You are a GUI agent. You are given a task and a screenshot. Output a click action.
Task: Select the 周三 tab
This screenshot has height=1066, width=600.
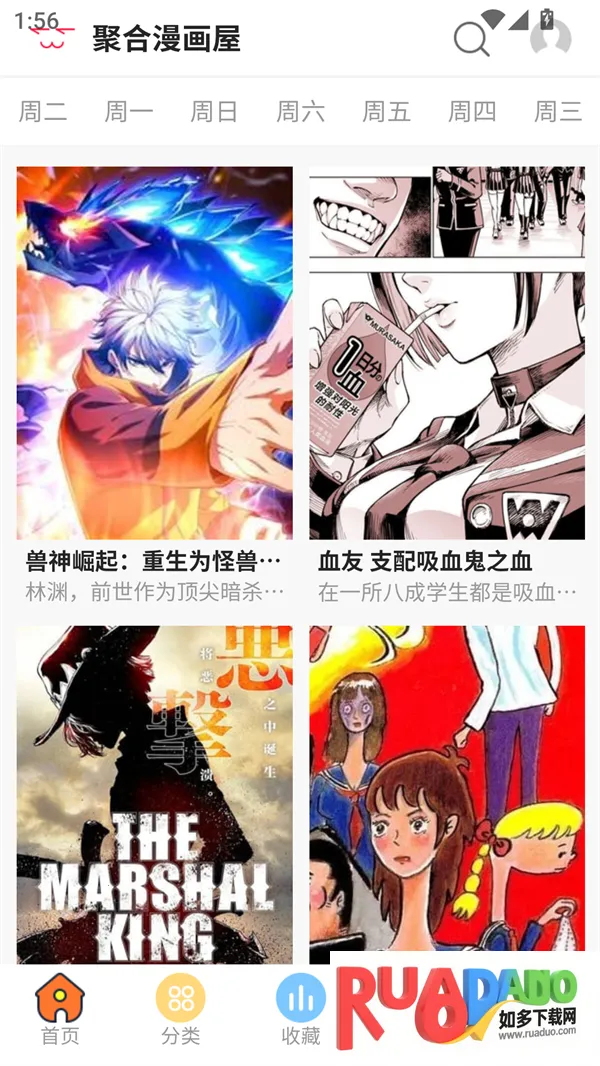click(558, 111)
